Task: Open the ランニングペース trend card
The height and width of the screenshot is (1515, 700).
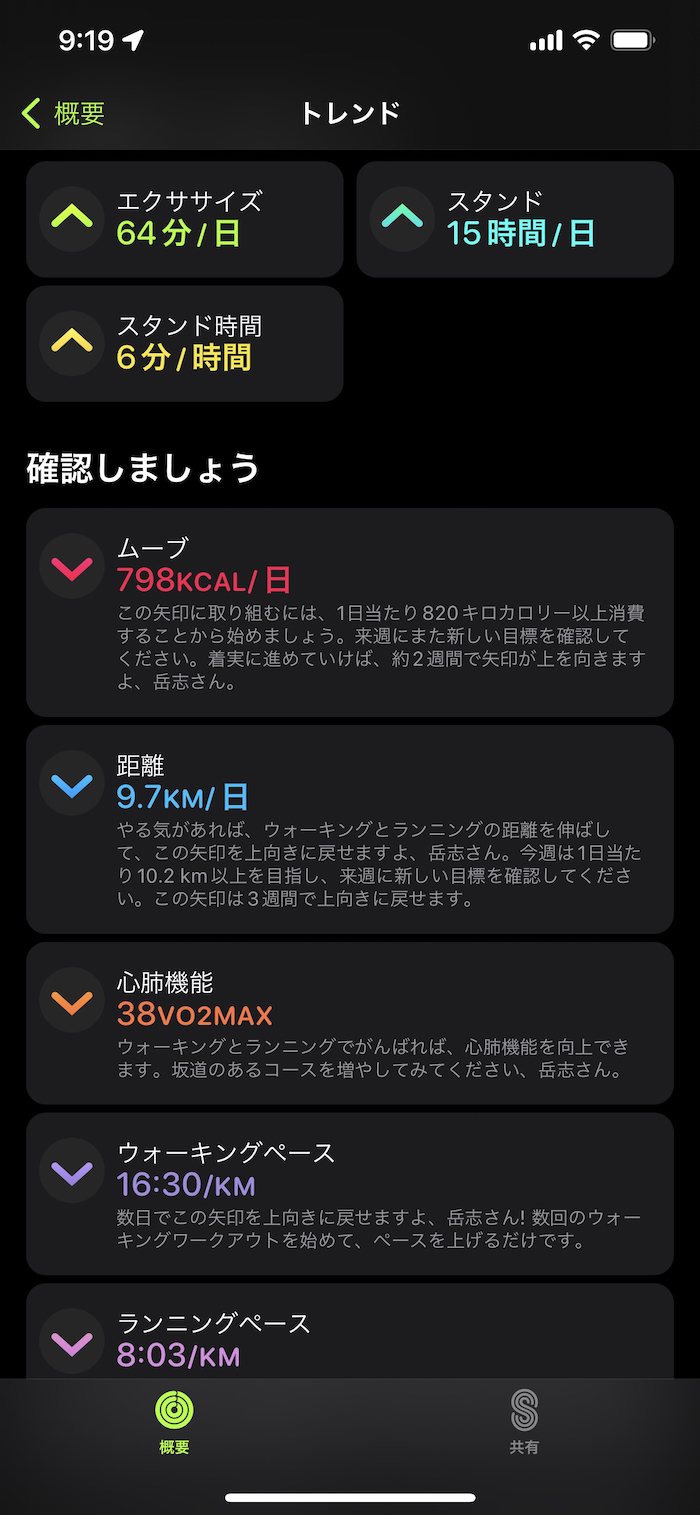Action: (350, 1335)
